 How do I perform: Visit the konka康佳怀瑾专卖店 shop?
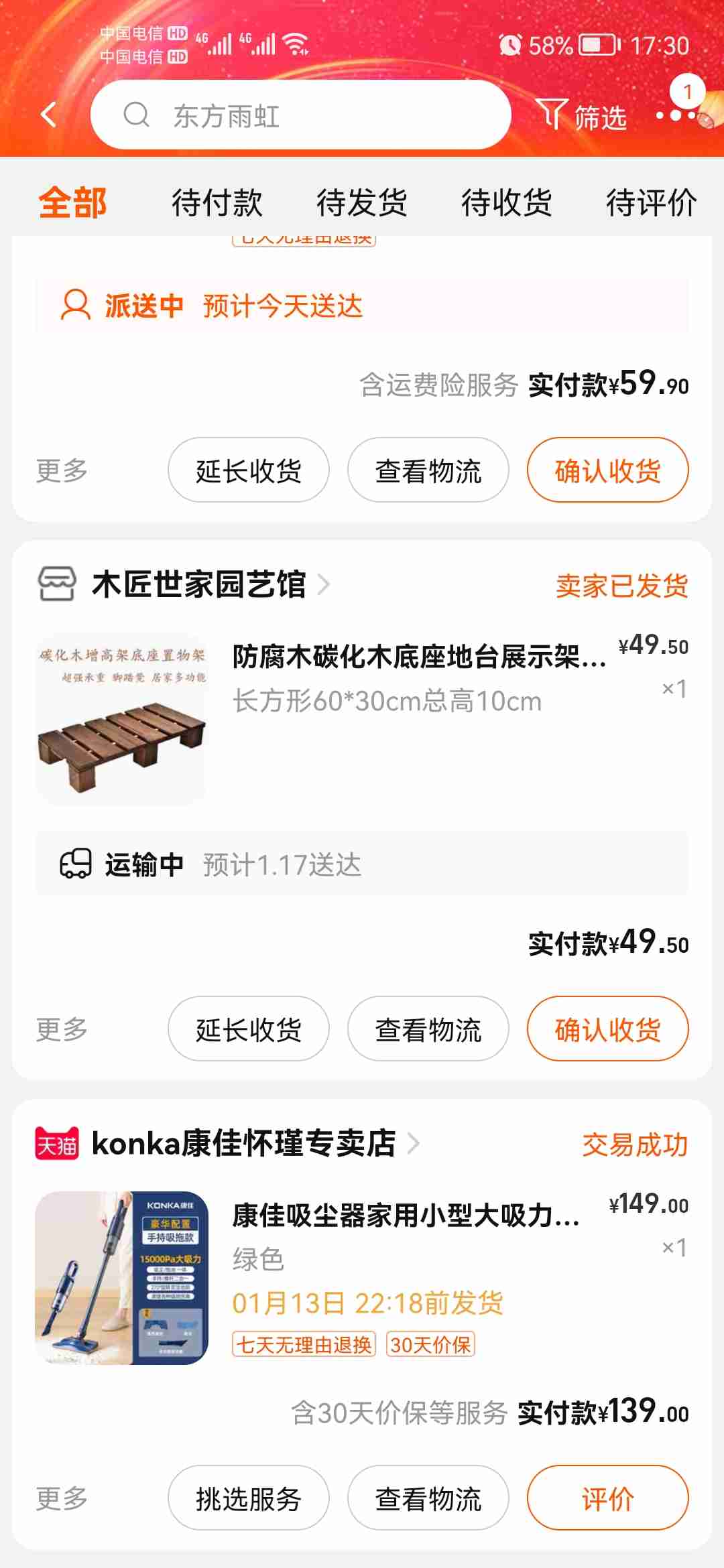coord(243,1143)
